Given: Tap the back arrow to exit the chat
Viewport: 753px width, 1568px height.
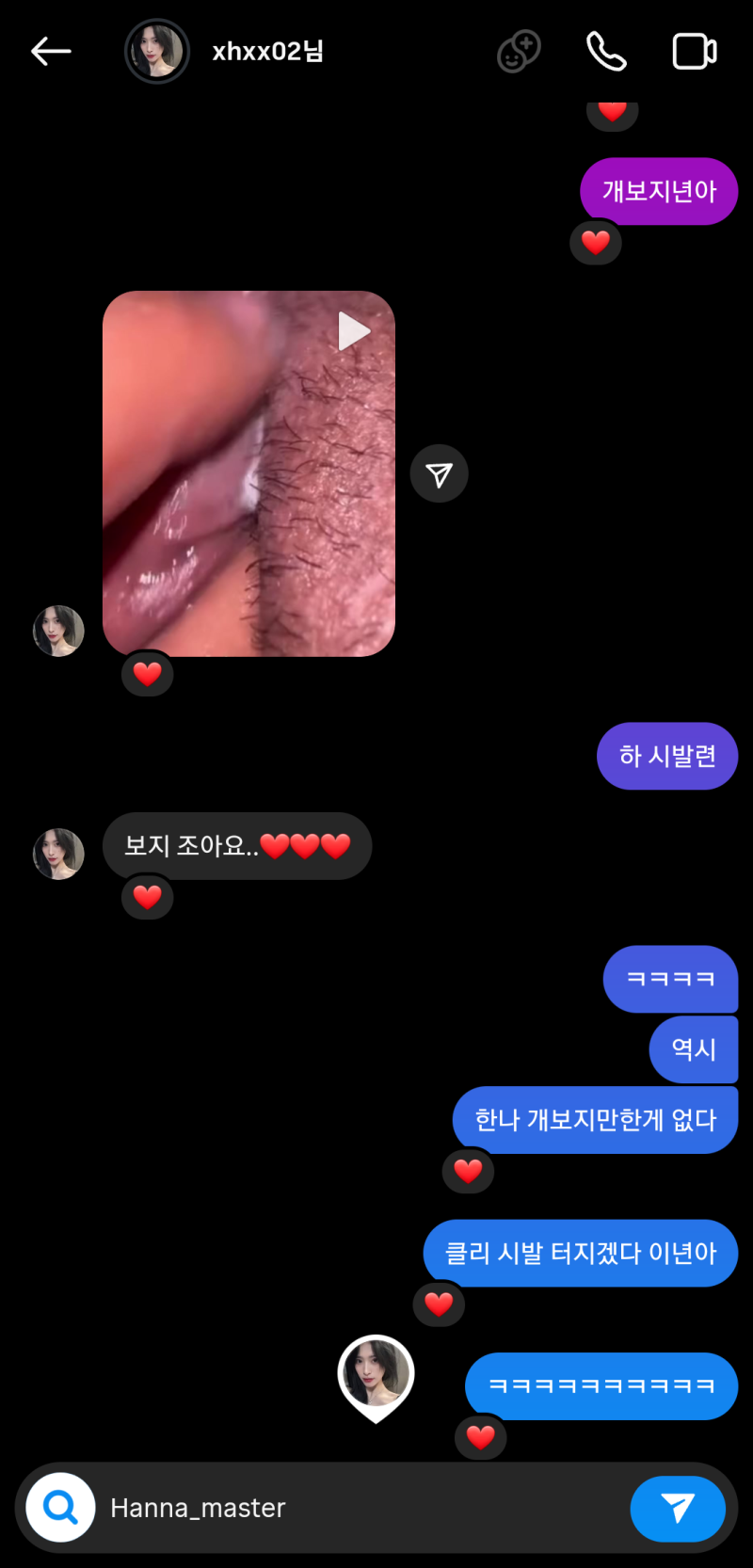Looking at the screenshot, I should coord(51,51).
